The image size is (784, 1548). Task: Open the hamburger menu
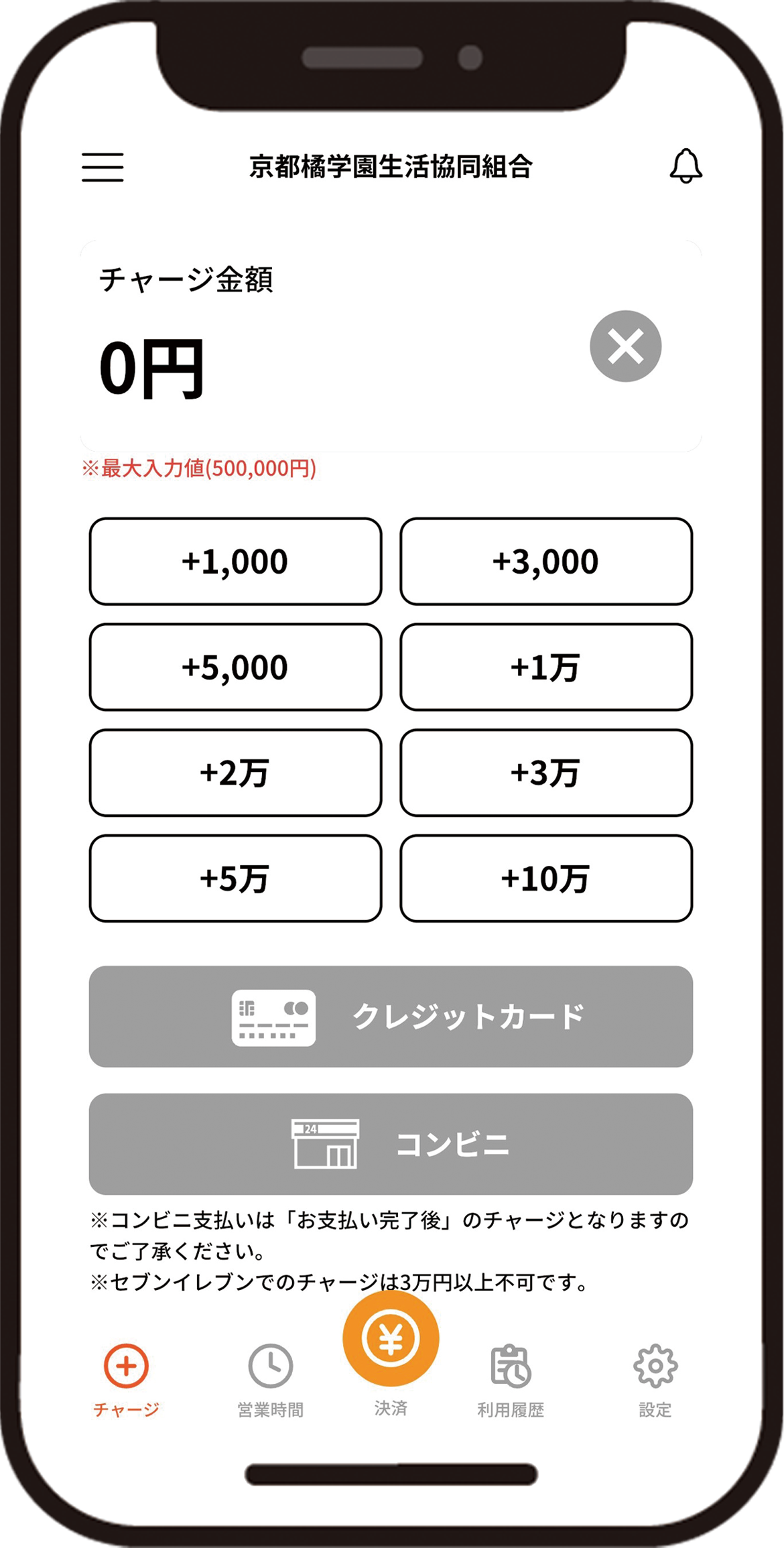coord(103,167)
